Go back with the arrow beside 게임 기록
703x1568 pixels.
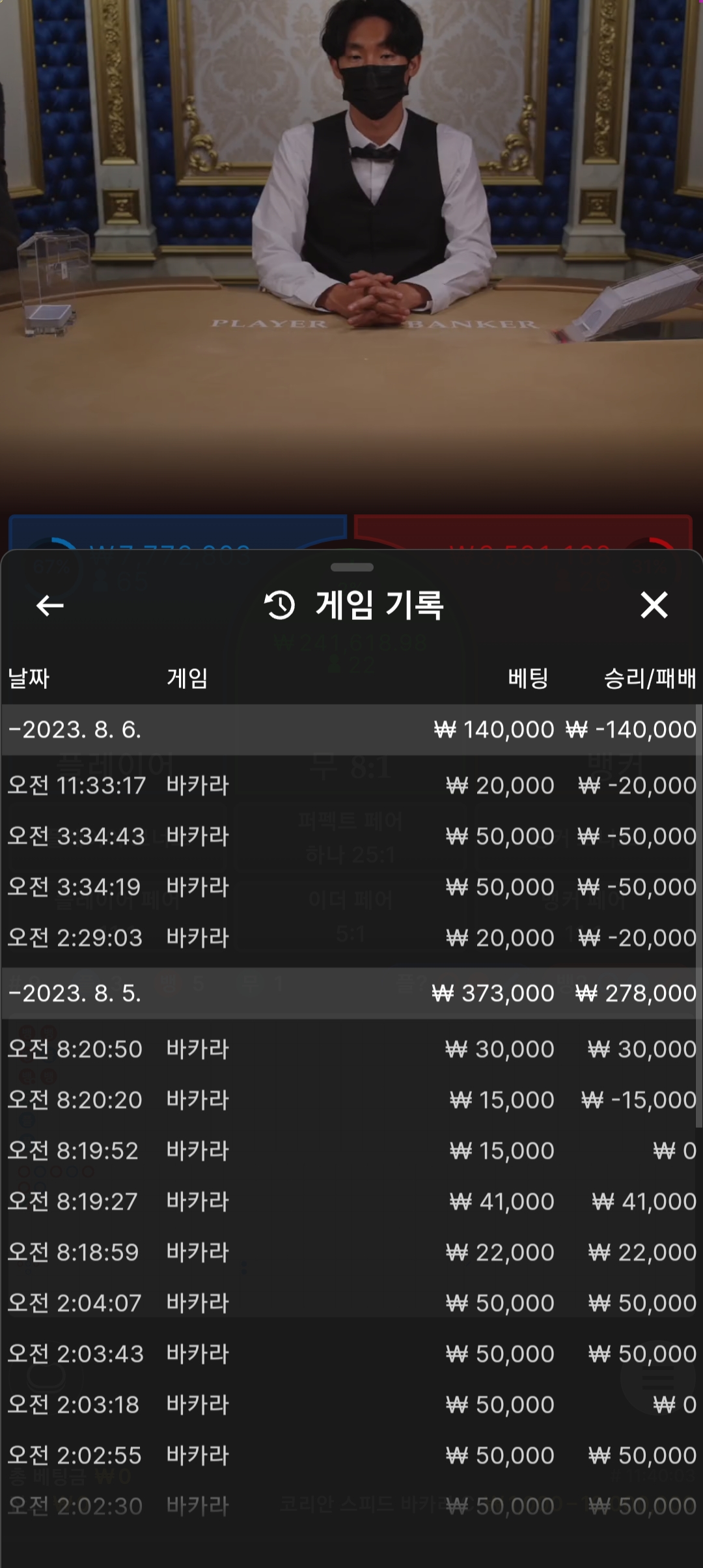coord(49,606)
